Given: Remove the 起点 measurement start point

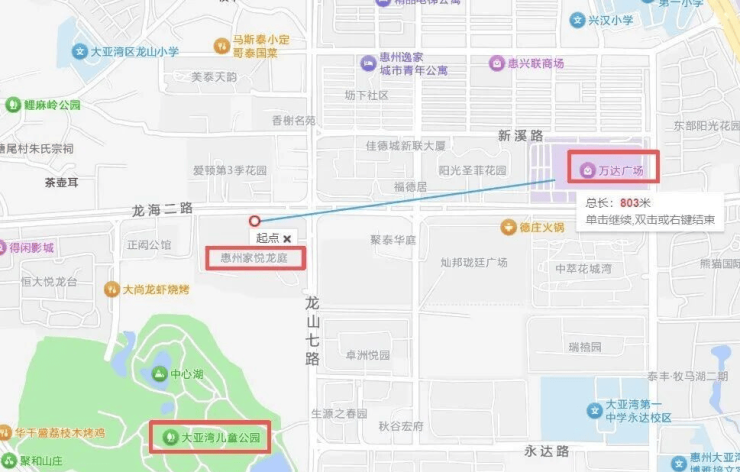Looking at the screenshot, I should click(x=287, y=238).
